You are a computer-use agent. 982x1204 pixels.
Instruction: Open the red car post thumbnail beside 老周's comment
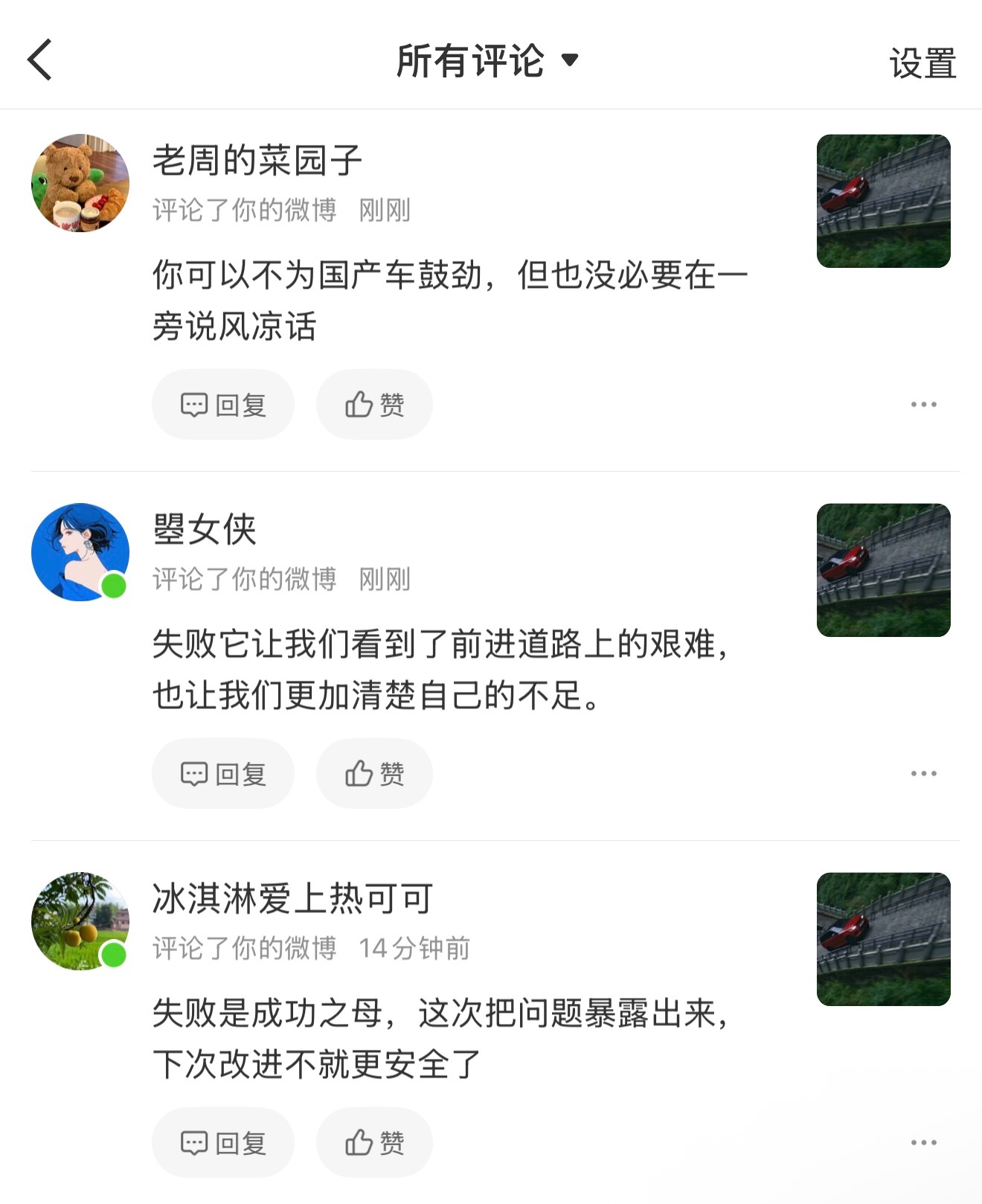pyautogui.click(x=883, y=199)
